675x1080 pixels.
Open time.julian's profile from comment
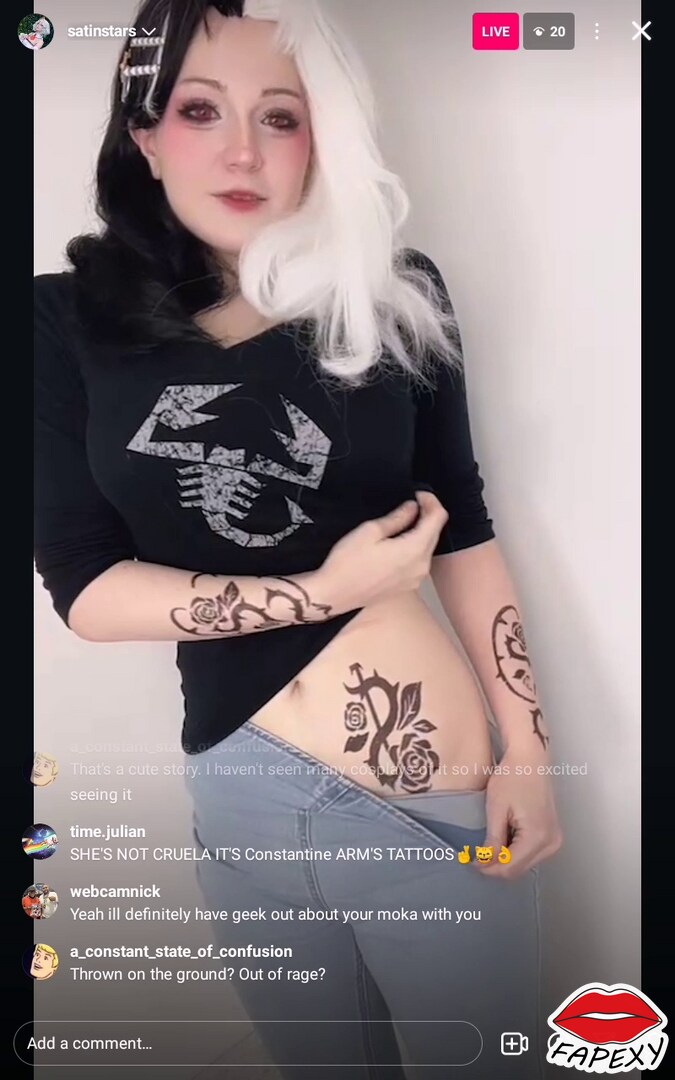(39, 842)
